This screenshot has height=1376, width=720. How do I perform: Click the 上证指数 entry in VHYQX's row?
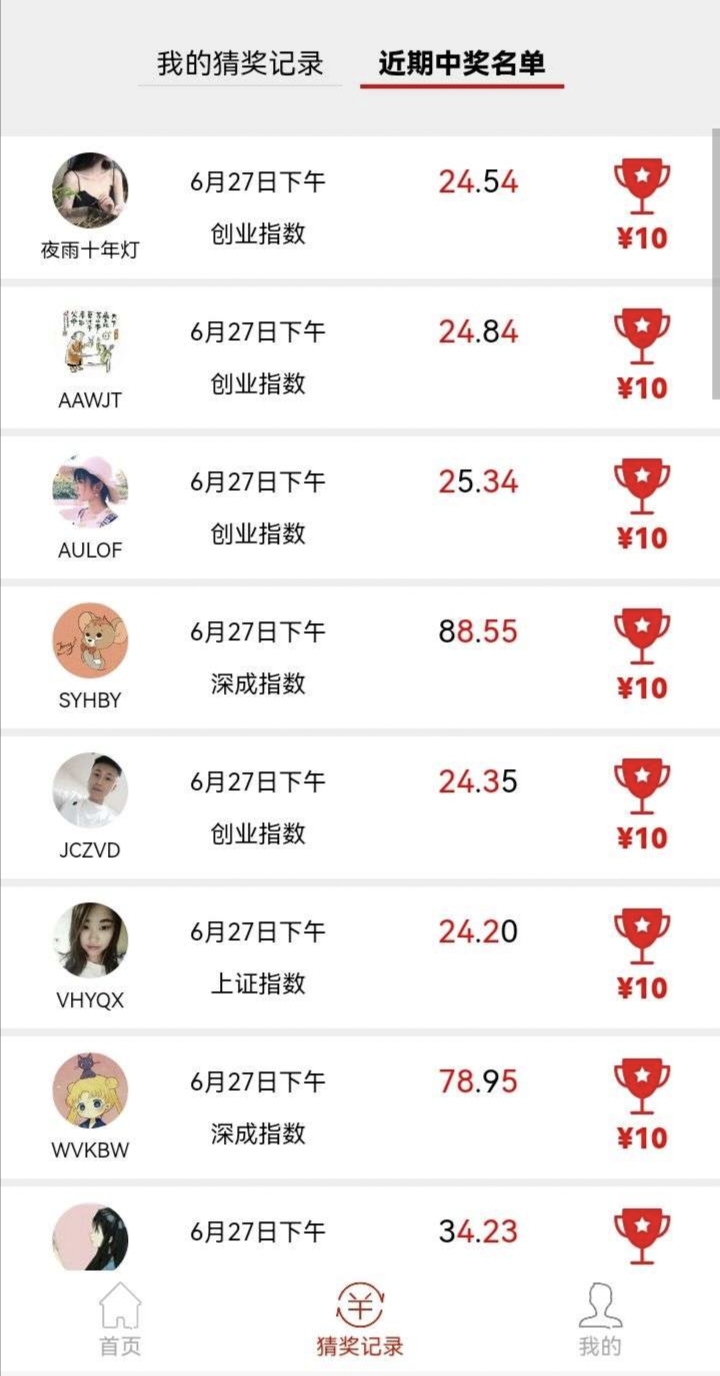click(x=257, y=985)
